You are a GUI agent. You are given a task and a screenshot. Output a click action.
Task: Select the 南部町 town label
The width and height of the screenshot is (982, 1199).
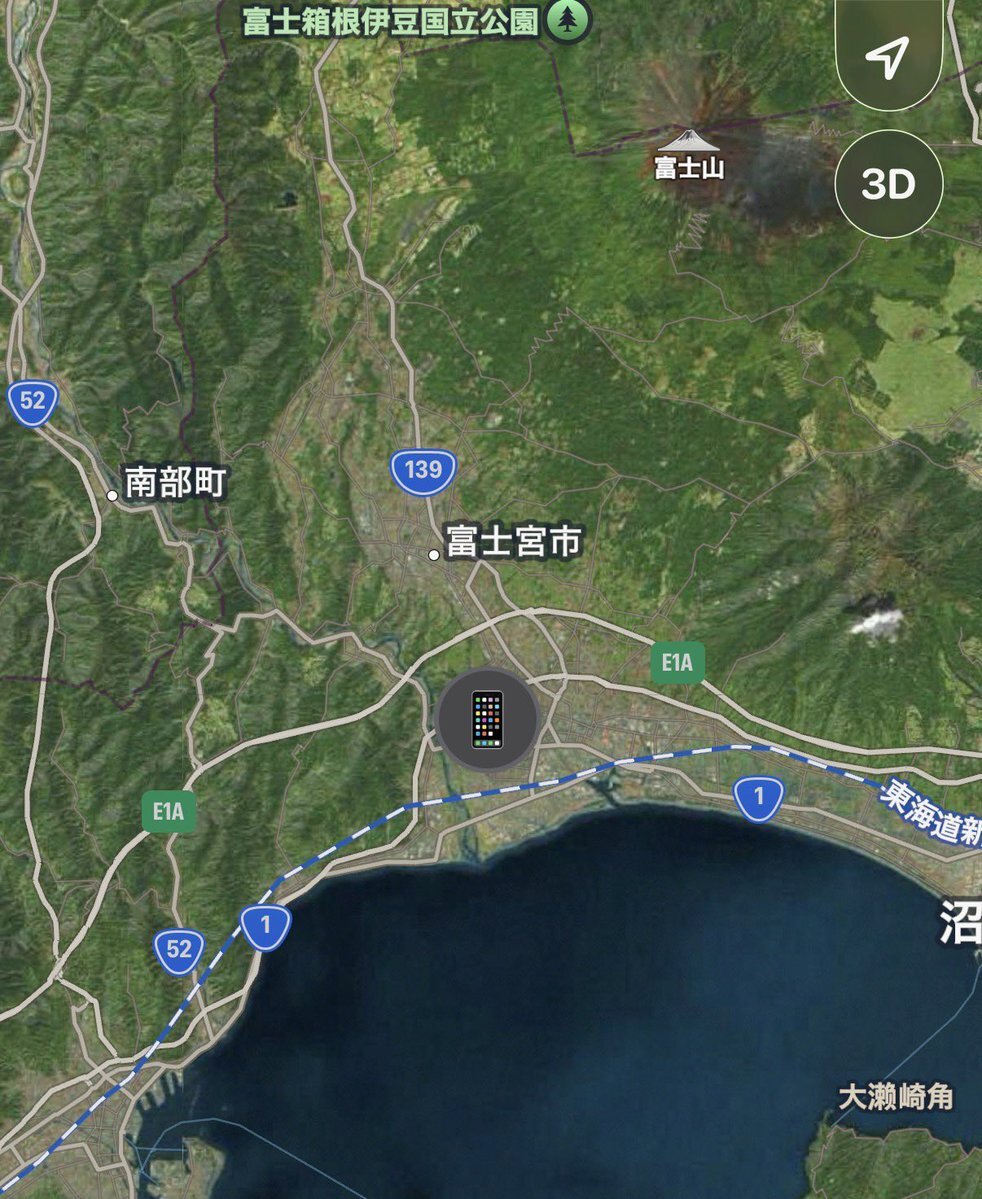click(x=174, y=484)
